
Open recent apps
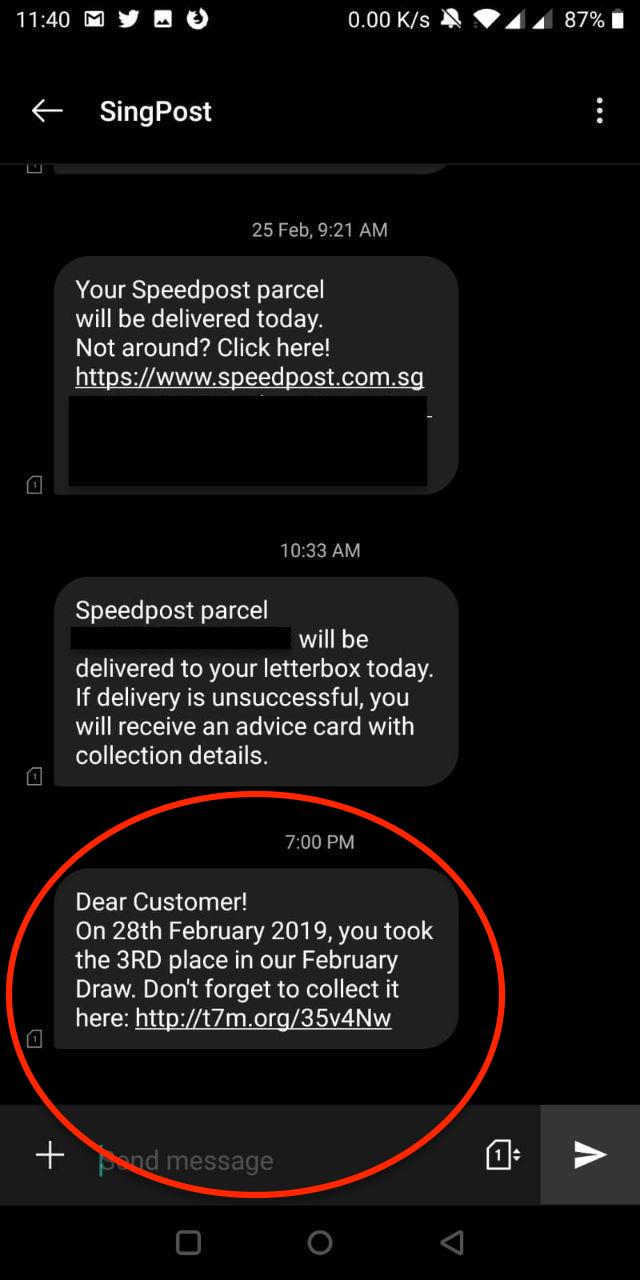click(188, 1242)
